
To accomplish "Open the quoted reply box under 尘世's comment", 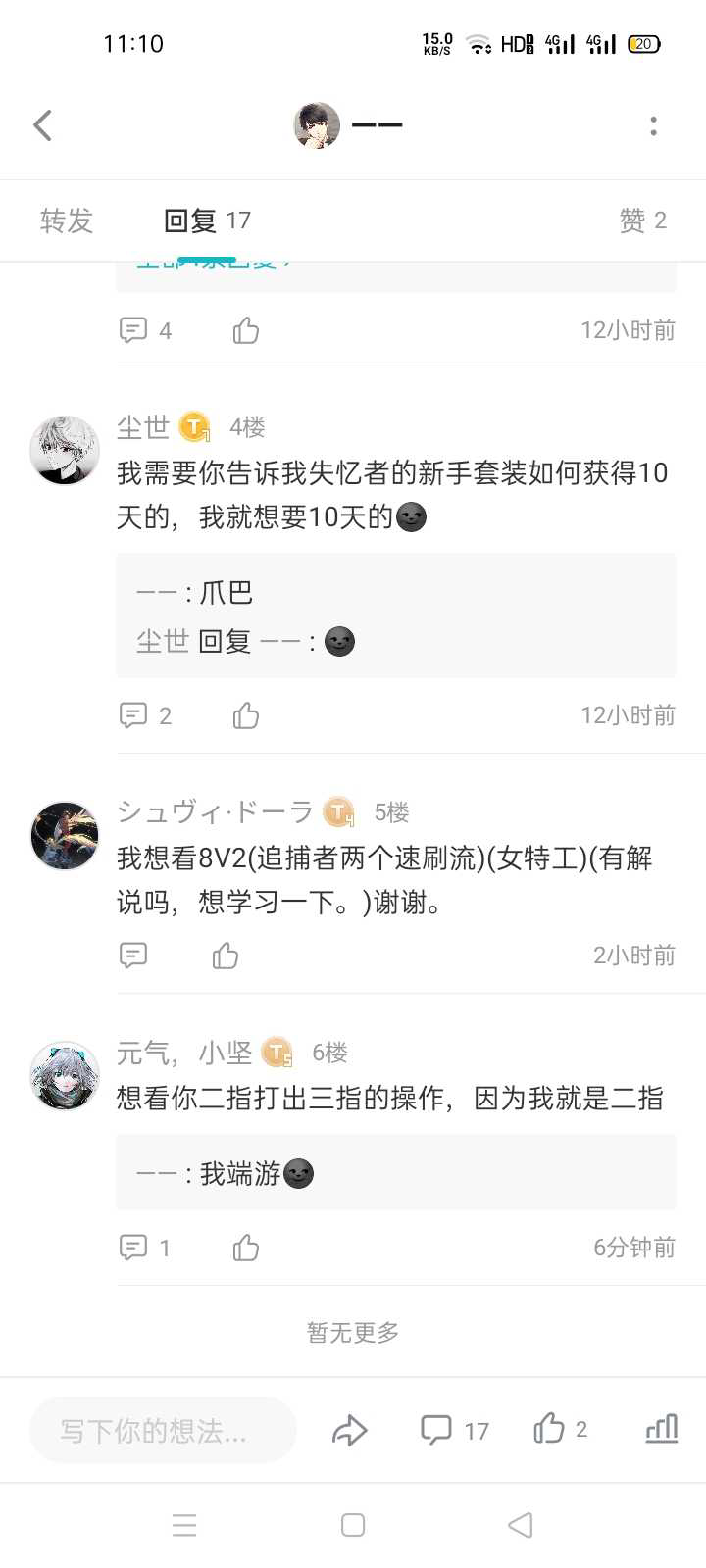I will [x=395, y=615].
